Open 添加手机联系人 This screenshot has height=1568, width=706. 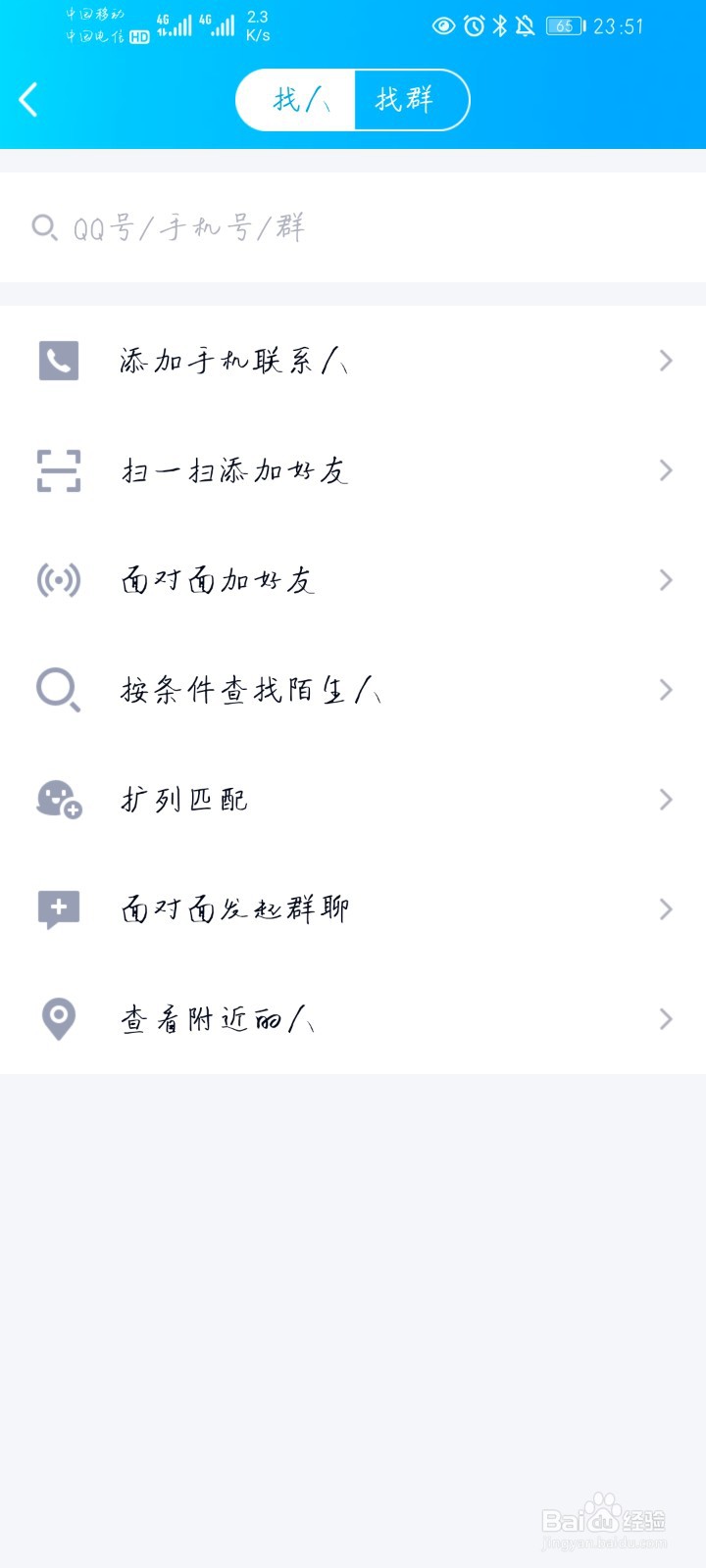coord(353,361)
